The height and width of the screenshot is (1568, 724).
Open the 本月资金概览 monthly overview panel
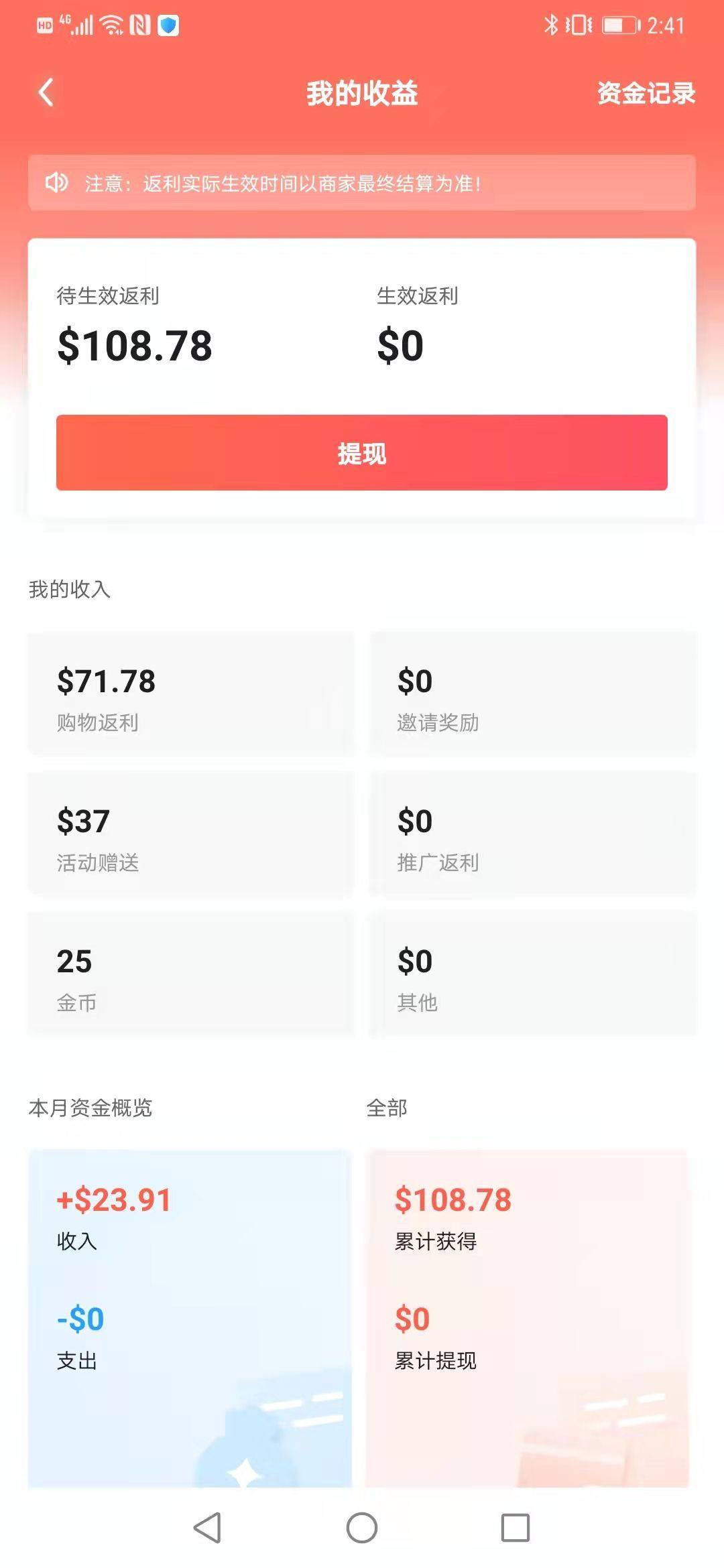(x=192, y=1293)
